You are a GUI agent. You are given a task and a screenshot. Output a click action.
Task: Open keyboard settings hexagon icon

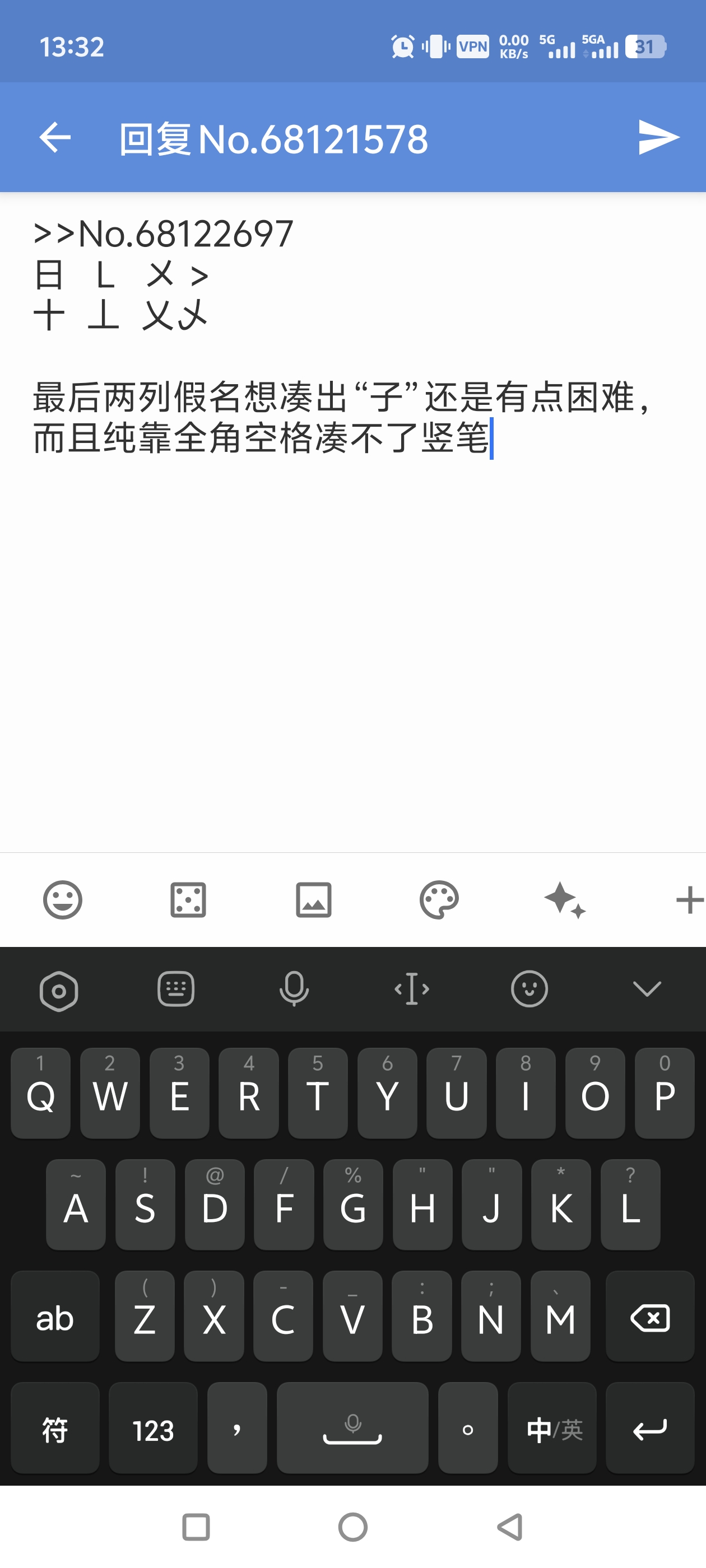(59, 990)
